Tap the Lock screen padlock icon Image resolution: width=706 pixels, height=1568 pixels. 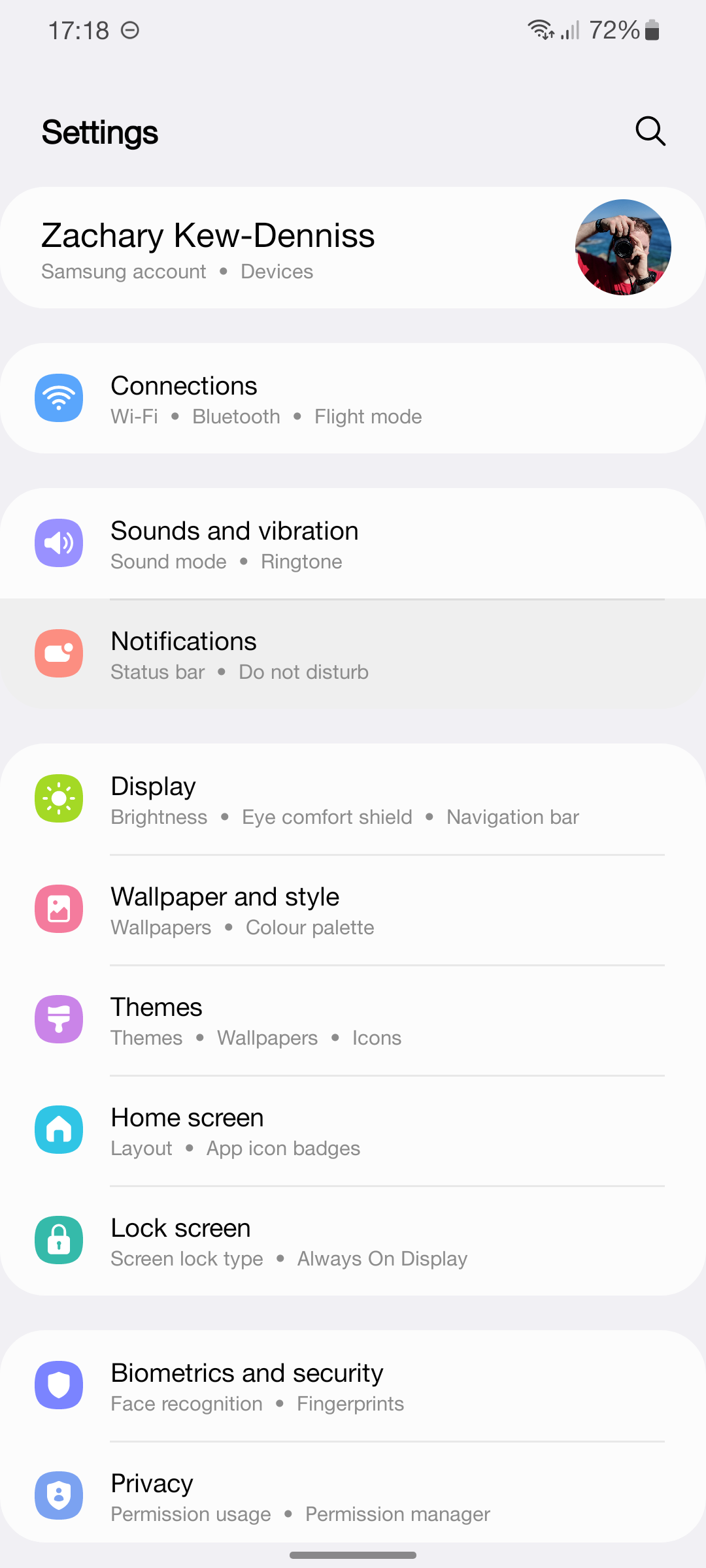59,1239
